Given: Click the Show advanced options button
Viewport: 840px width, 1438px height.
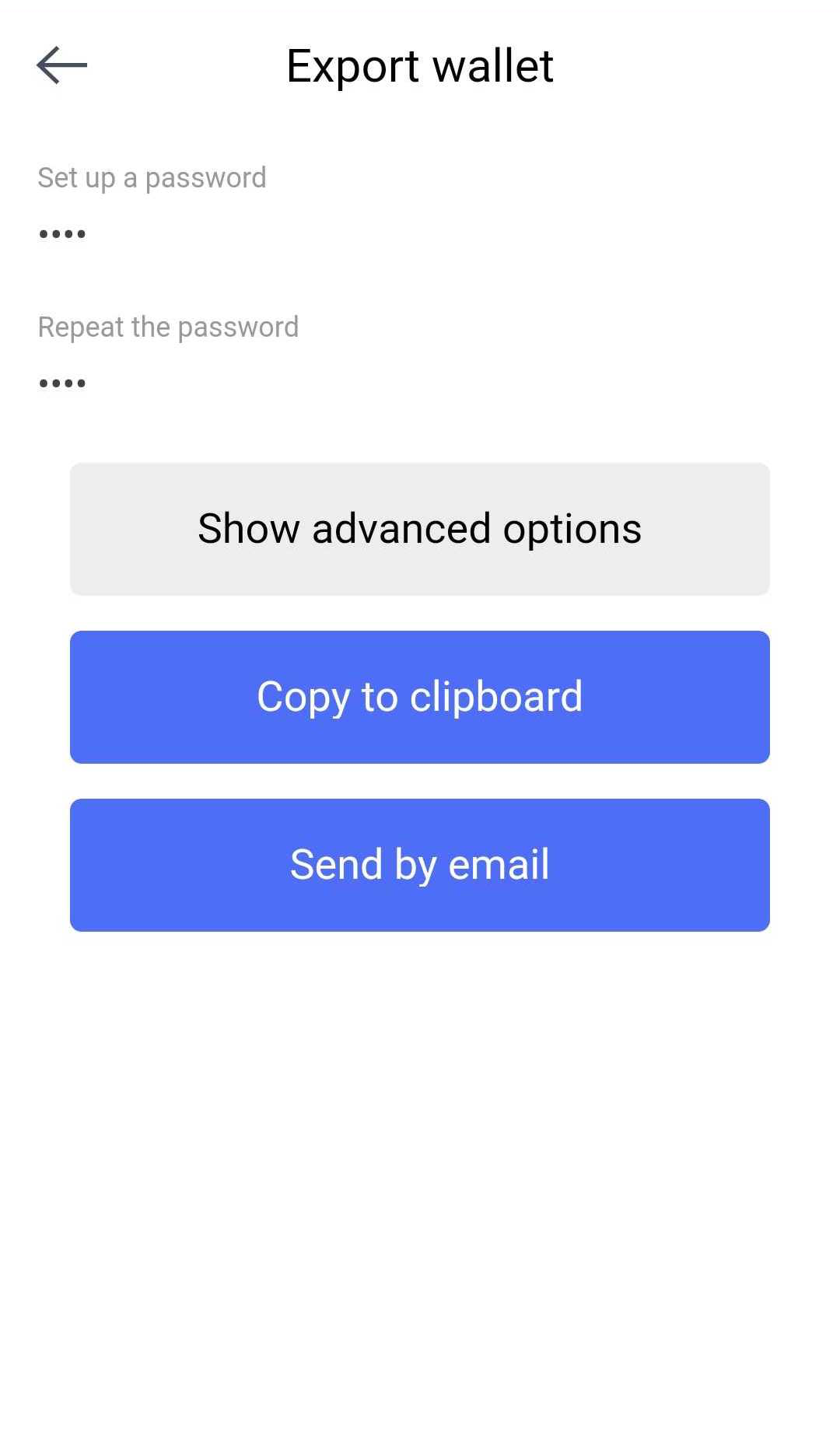Looking at the screenshot, I should 420,528.
